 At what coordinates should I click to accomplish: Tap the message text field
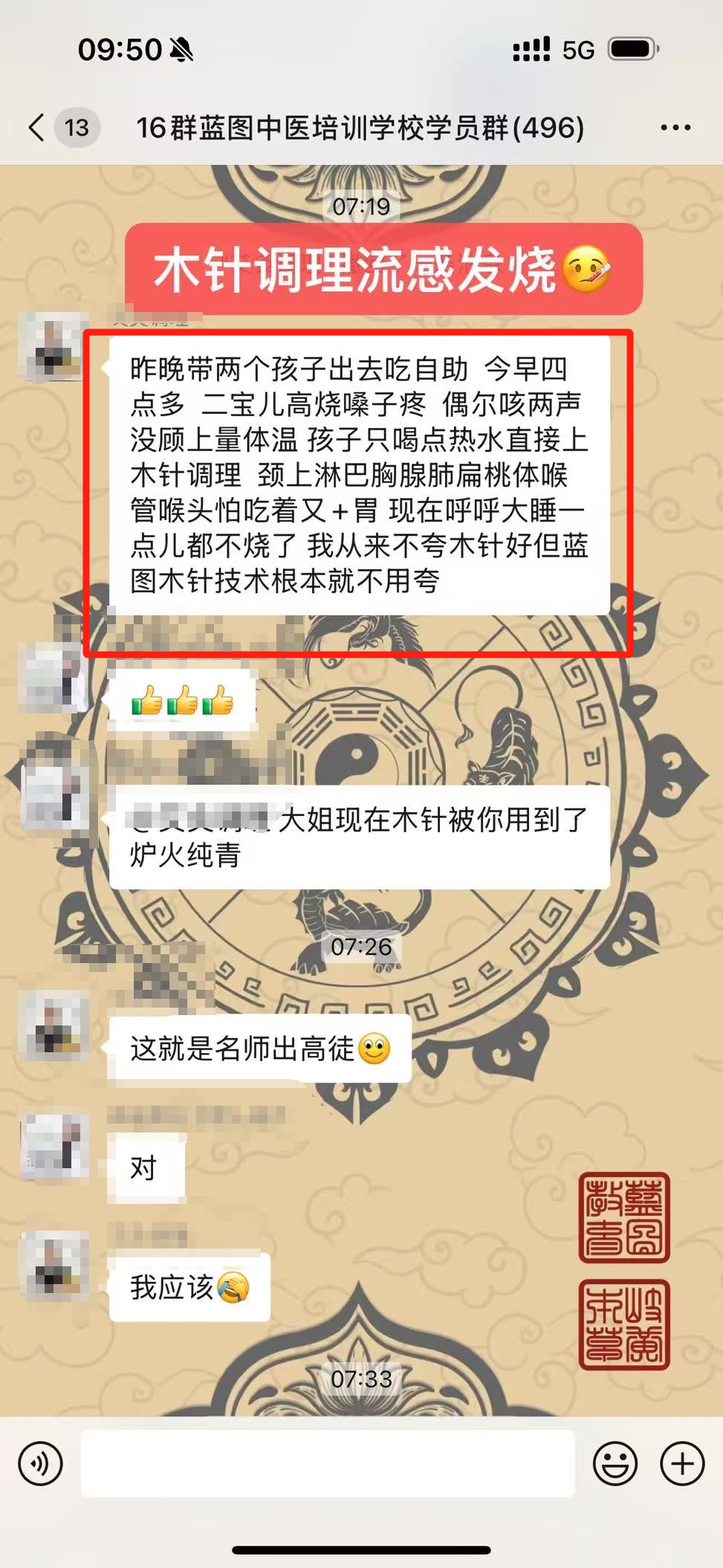pyautogui.click(x=327, y=1463)
